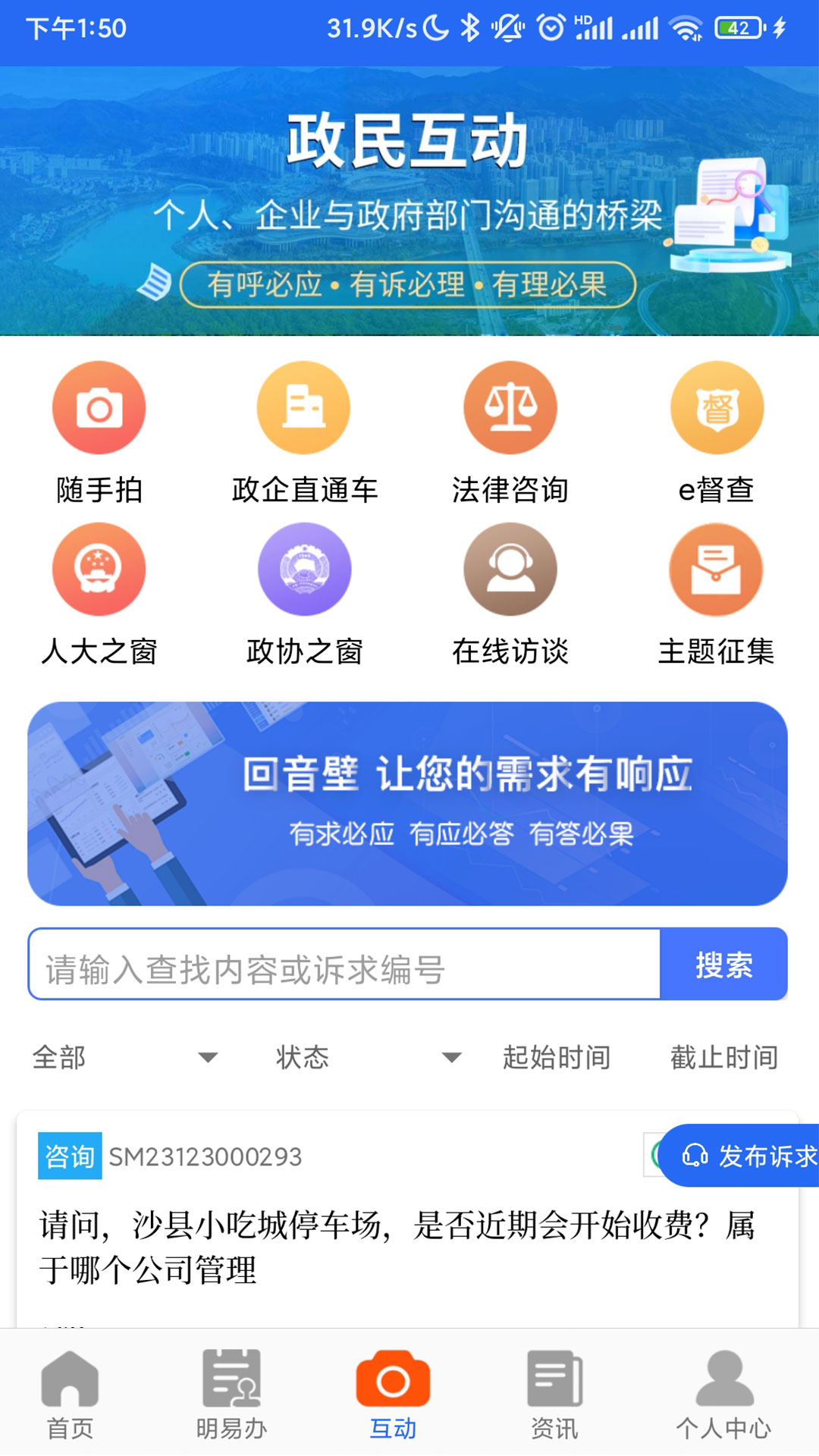Expand the 状态 status dropdown

[369, 1057]
